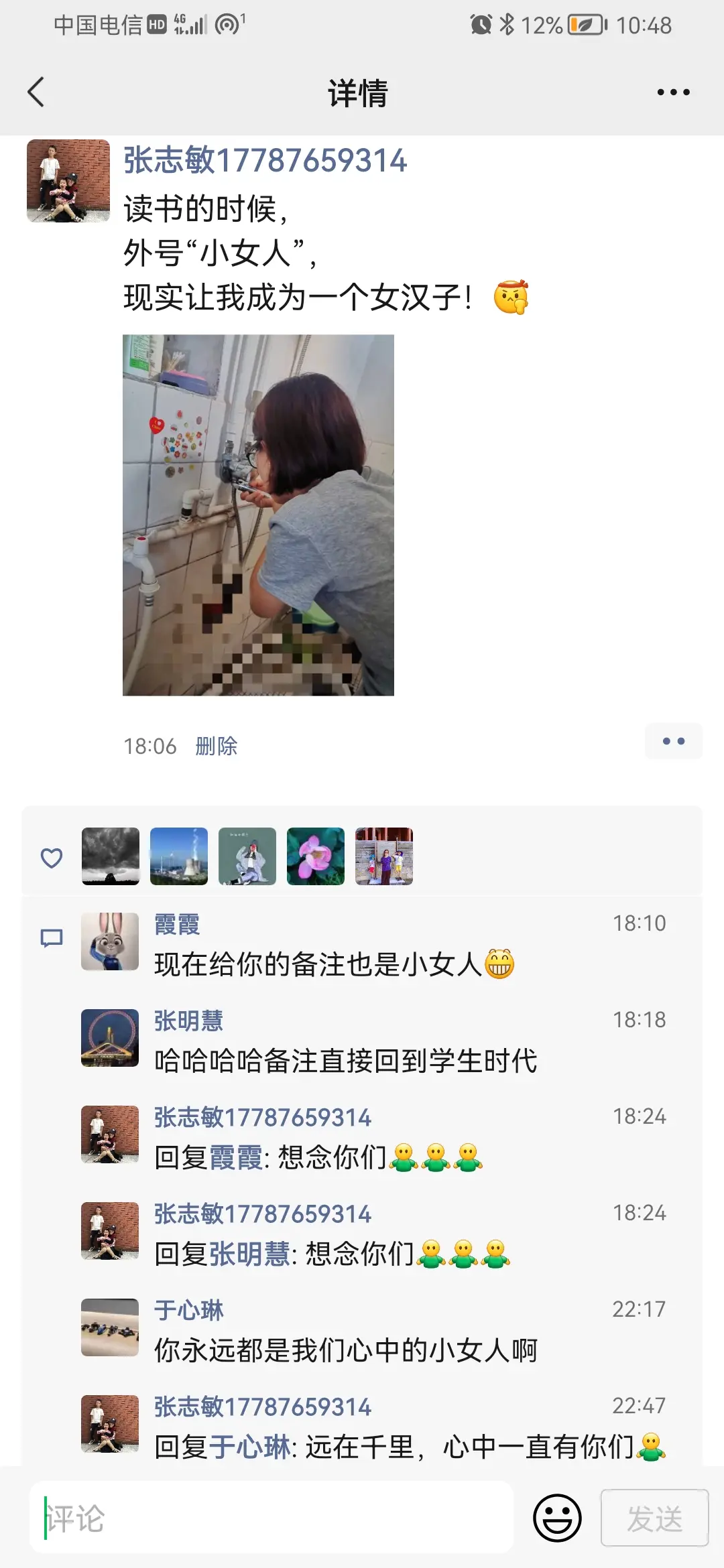Image resolution: width=724 pixels, height=1568 pixels.
Task: View the posted photo in full screen
Action: click(x=258, y=515)
